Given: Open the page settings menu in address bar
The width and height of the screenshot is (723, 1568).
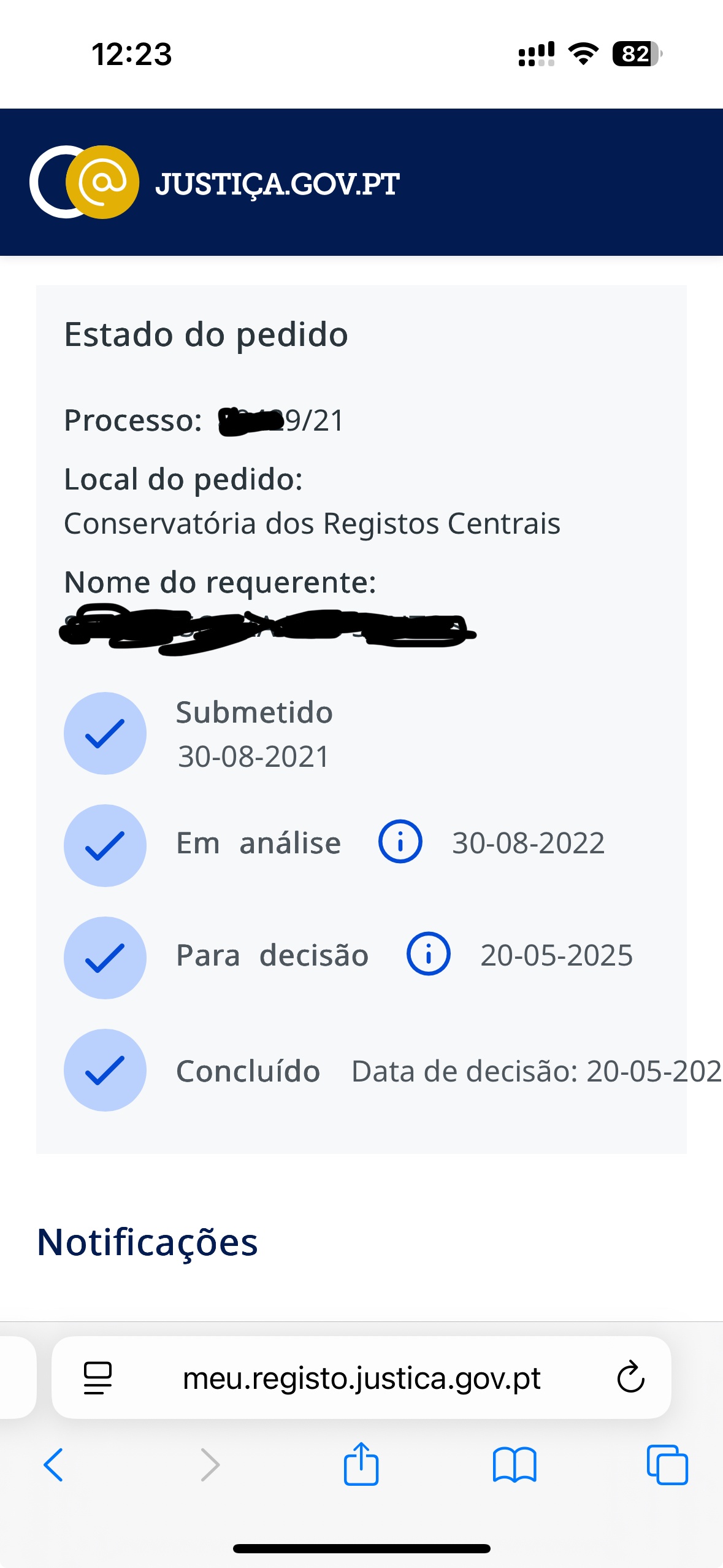Looking at the screenshot, I should [98, 1378].
